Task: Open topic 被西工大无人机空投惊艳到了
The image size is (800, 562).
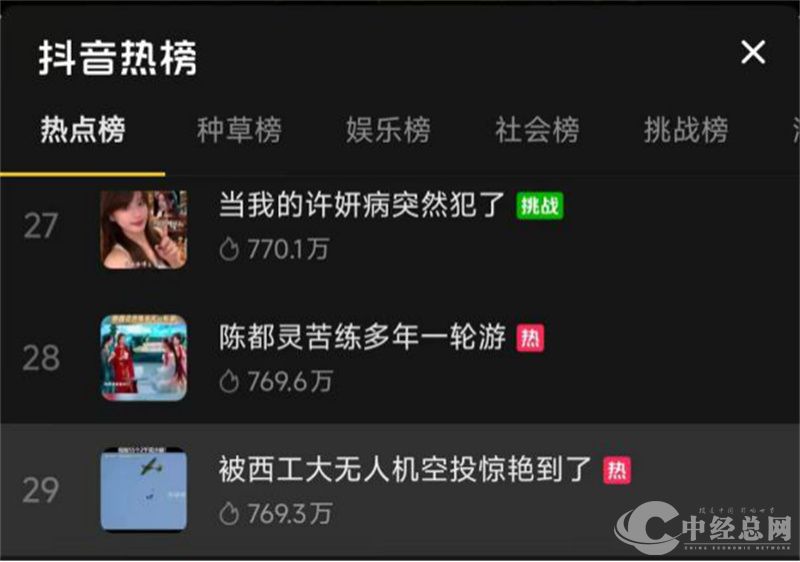Action: [405, 469]
